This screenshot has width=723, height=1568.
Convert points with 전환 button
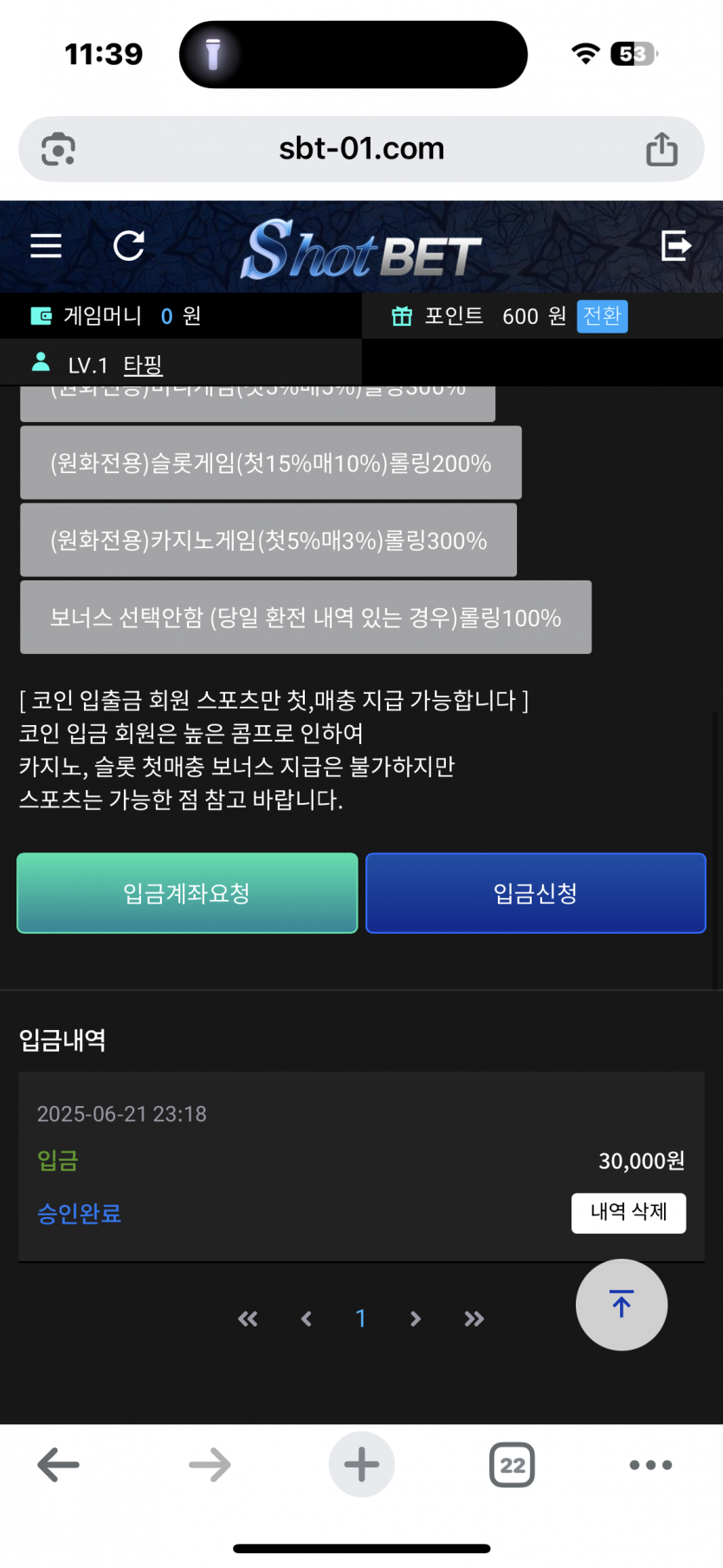(602, 315)
